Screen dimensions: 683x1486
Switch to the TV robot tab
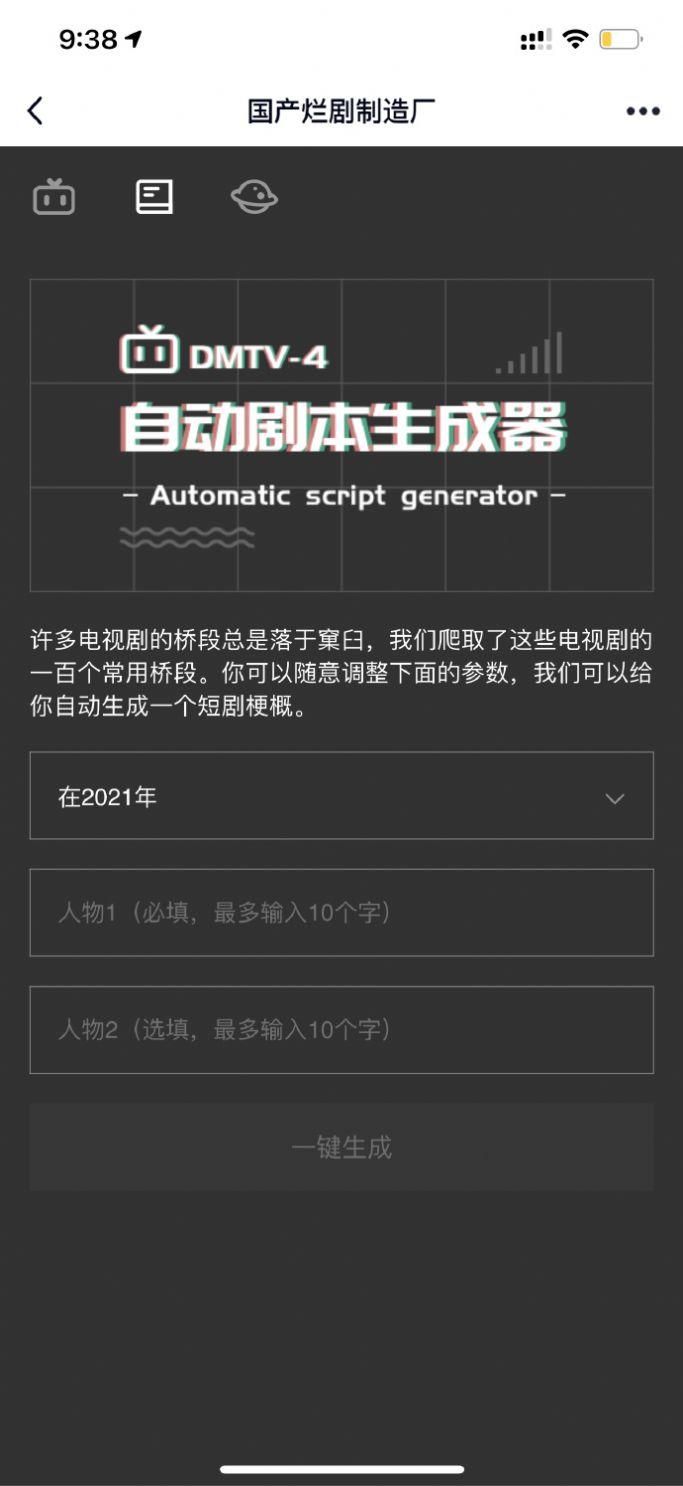(x=54, y=197)
